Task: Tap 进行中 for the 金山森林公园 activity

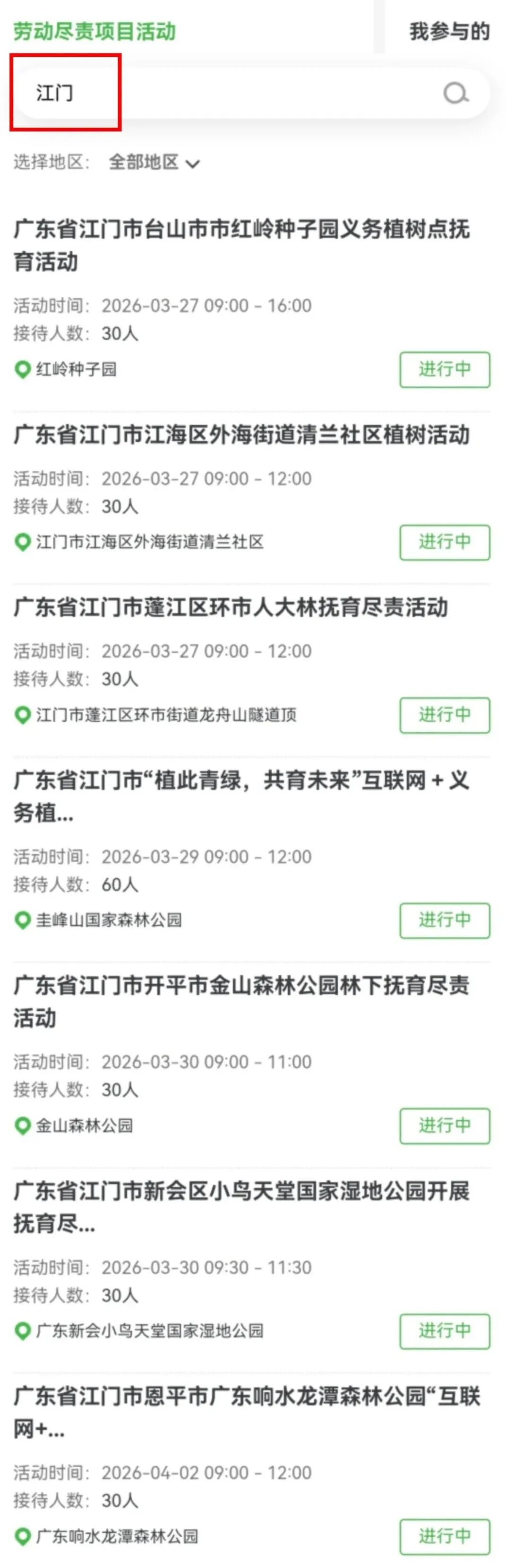Action: coord(445,1126)
